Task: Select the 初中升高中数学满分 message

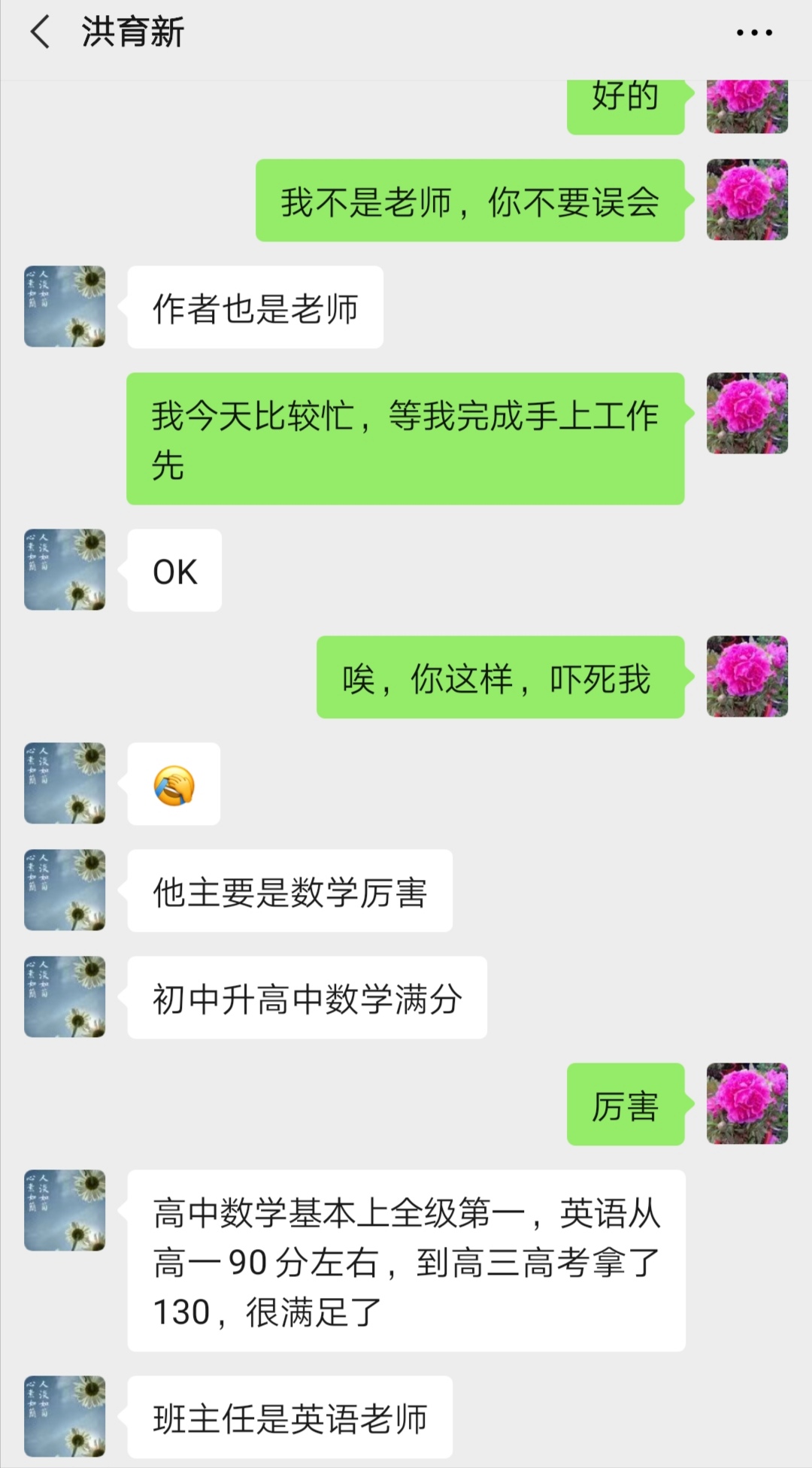Action: [x=305, y=998]
